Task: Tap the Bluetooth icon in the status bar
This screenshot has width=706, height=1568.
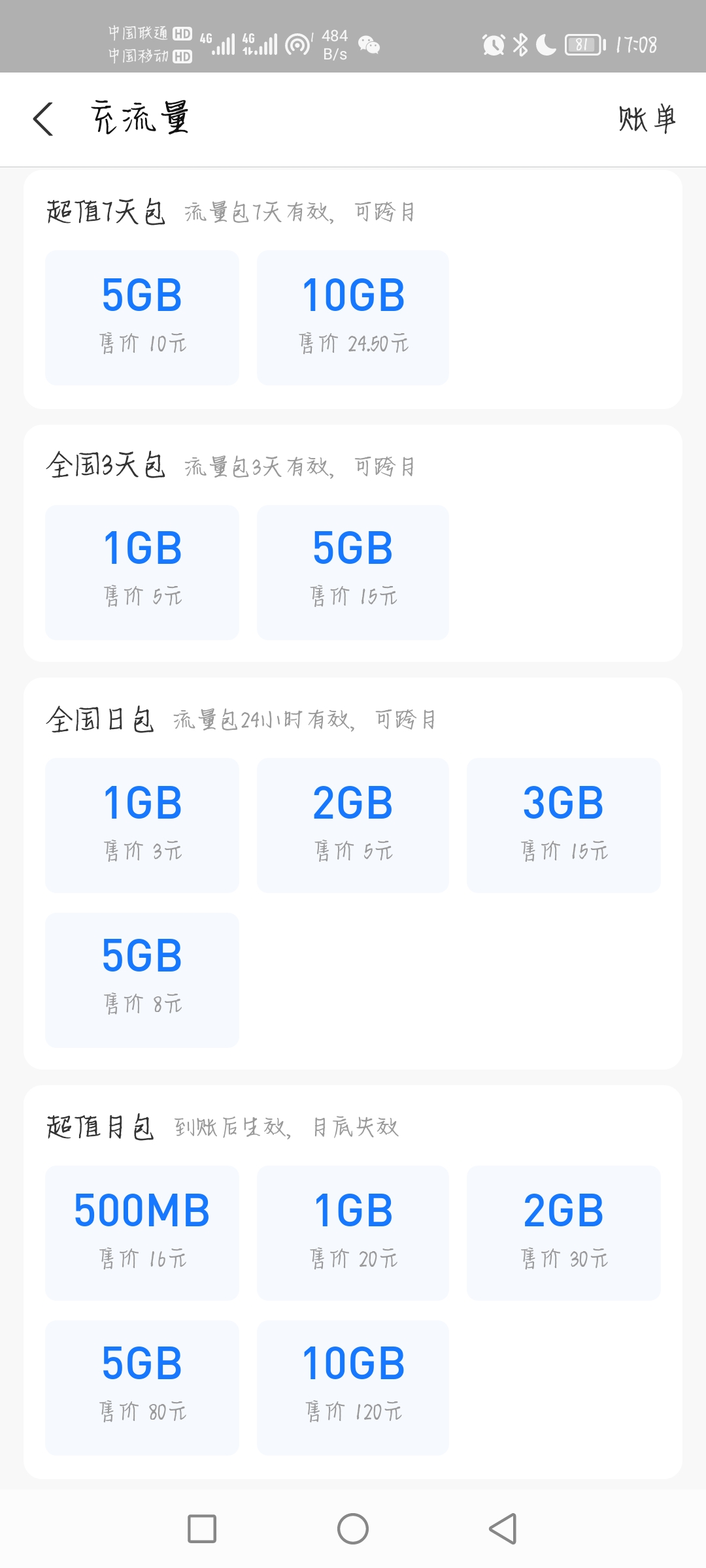Action: pyautogui.click(x=522, y=44)
